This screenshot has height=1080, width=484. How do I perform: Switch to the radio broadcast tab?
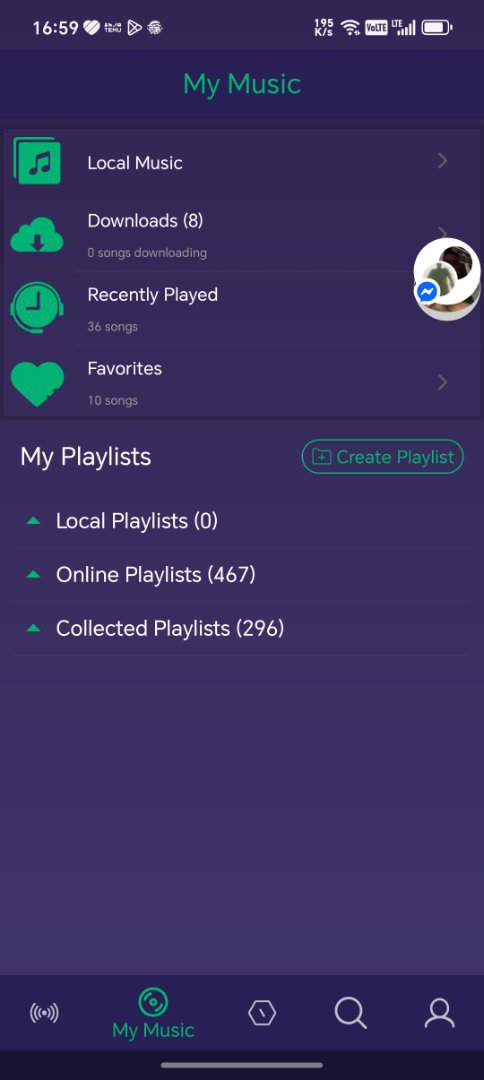(x=44, y=1012)
